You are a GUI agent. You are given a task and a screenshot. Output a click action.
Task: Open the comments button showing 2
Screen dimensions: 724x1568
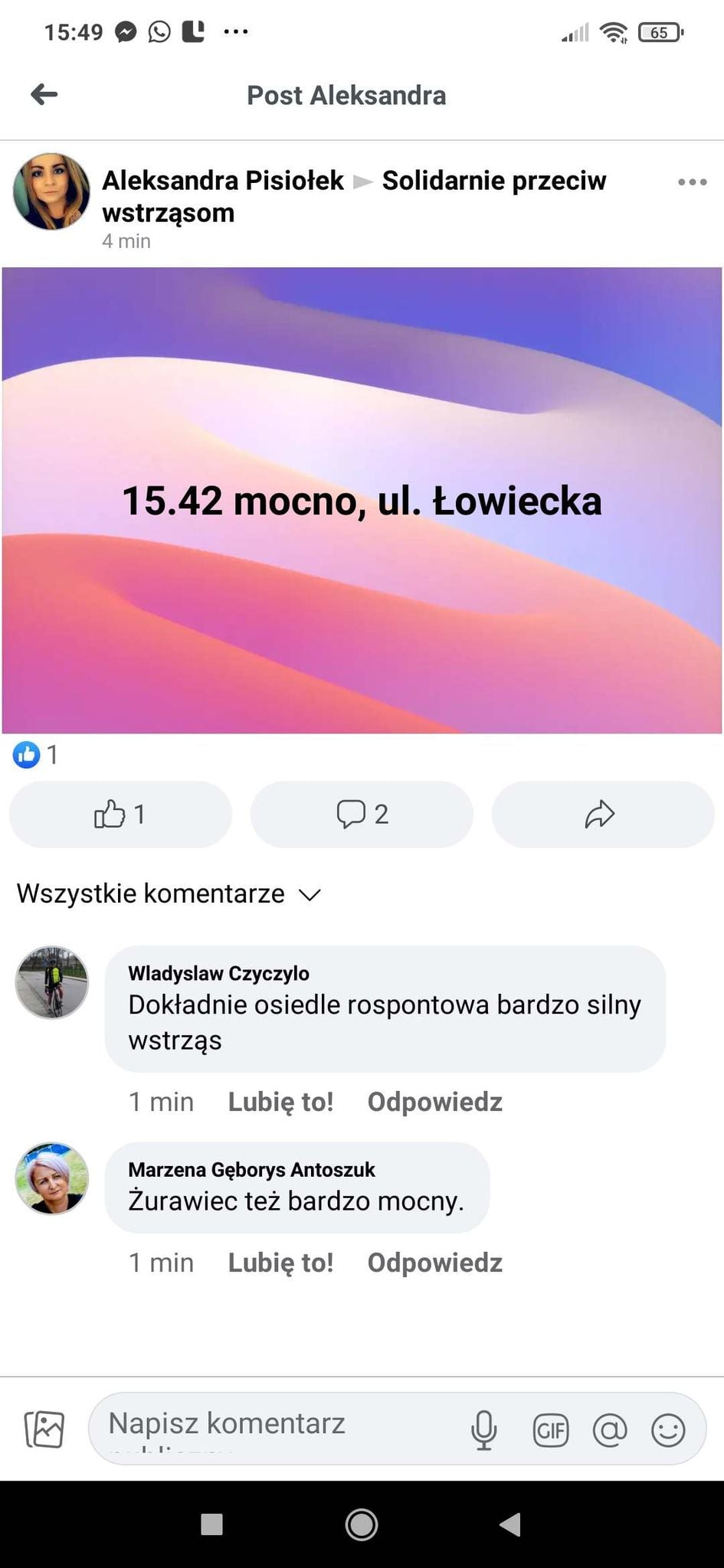pyautogui.click(x=362, y=814)
